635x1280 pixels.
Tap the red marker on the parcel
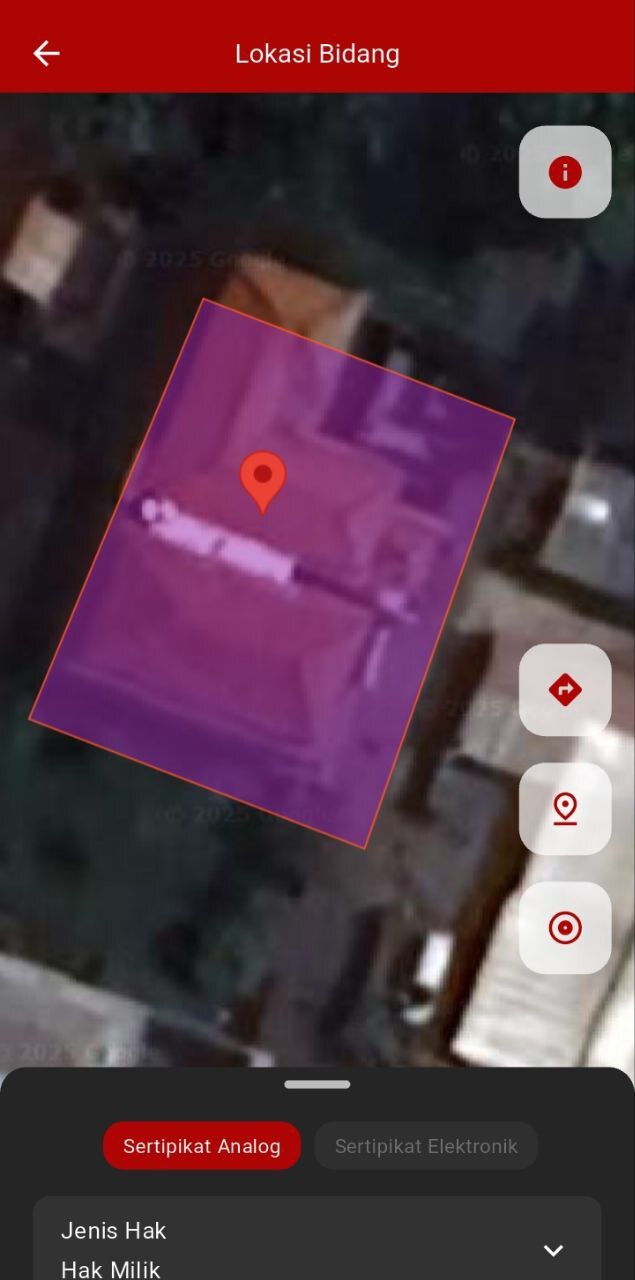263,480
